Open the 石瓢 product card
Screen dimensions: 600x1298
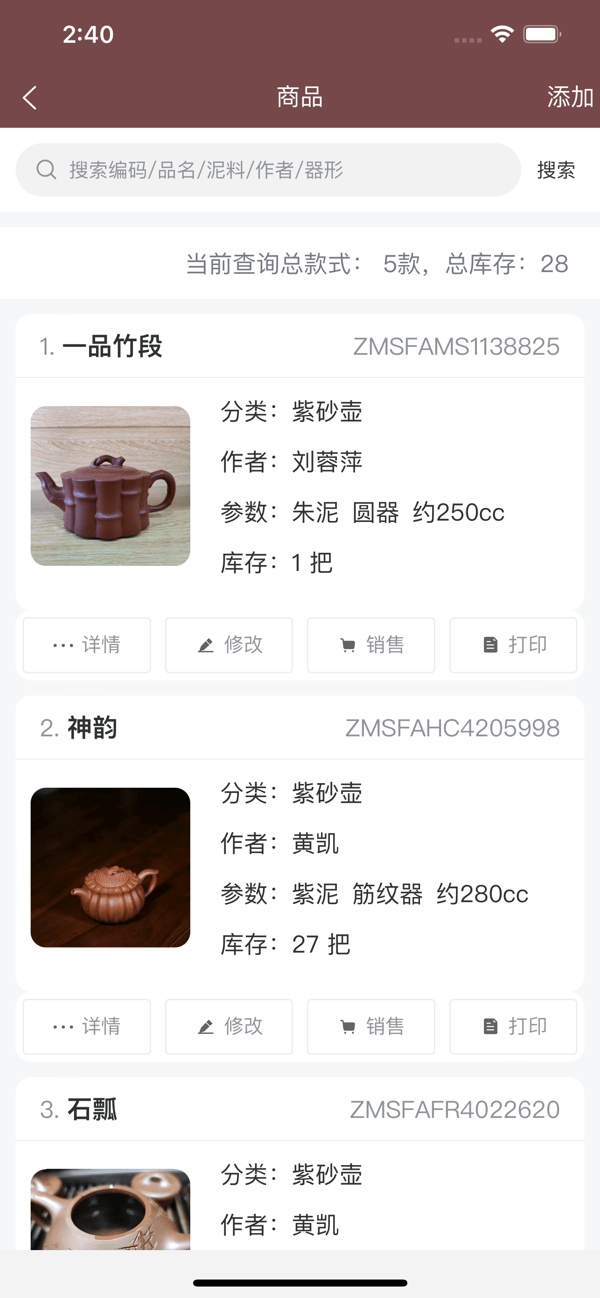[x=300, y=1110]
